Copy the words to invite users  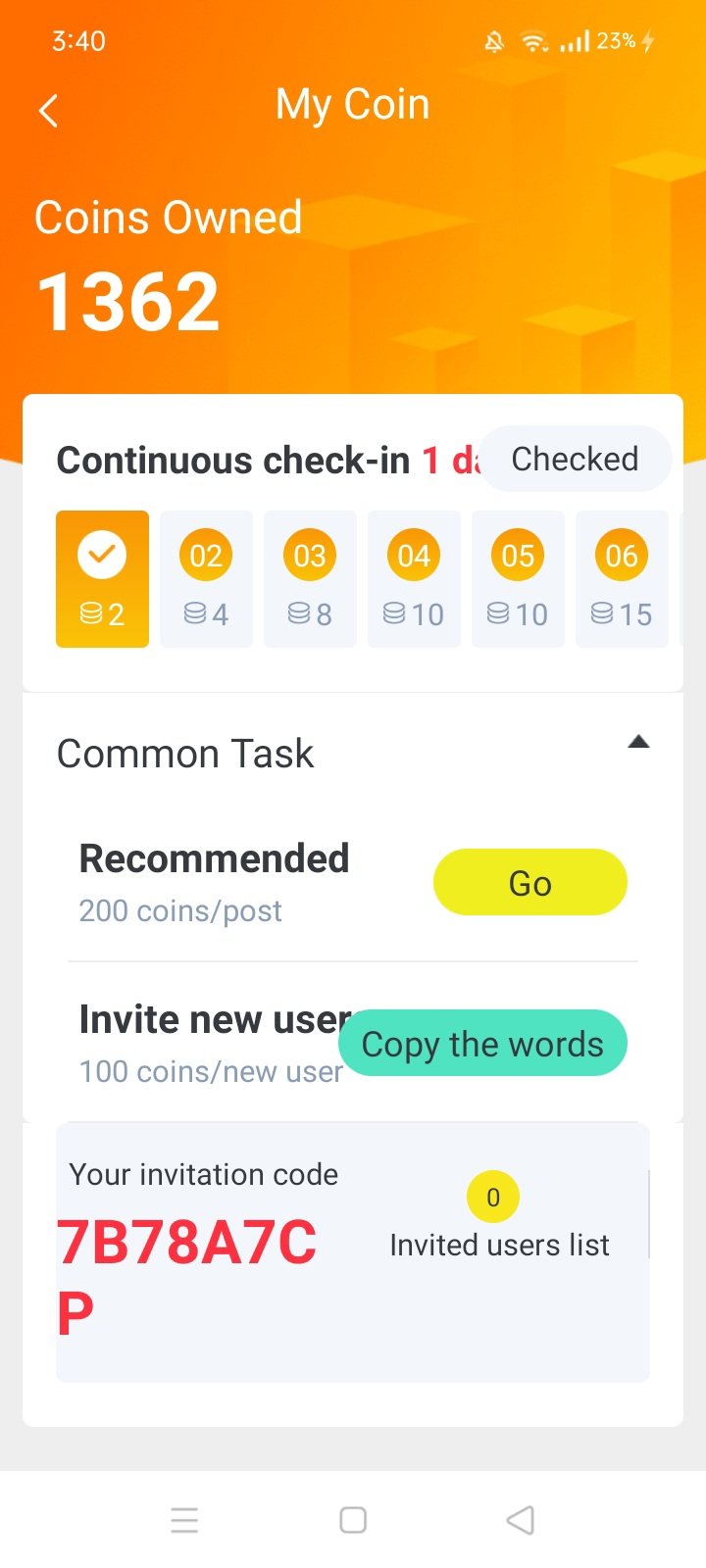tap(482, 1044)
